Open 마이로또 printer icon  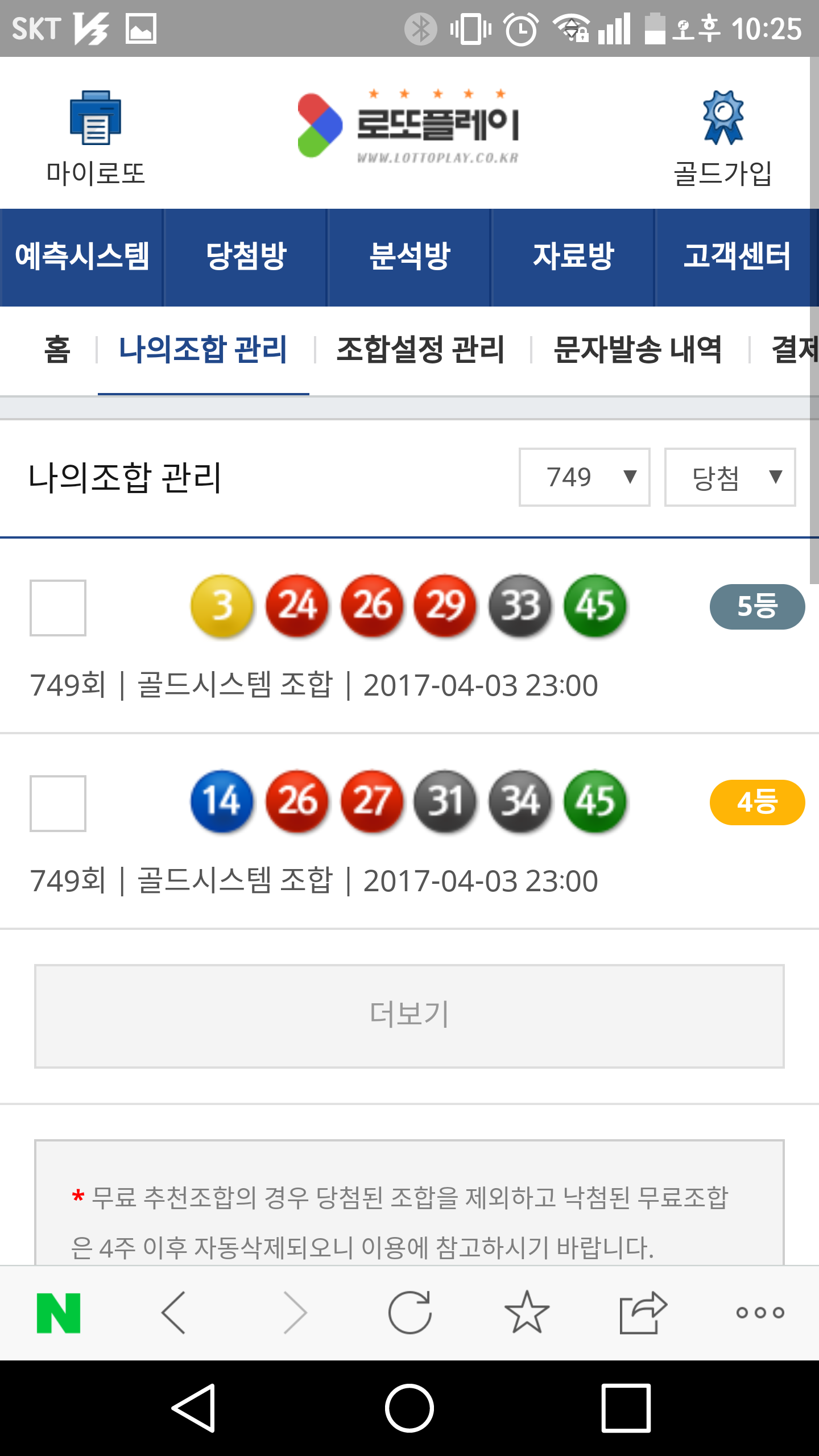[95, 119]
